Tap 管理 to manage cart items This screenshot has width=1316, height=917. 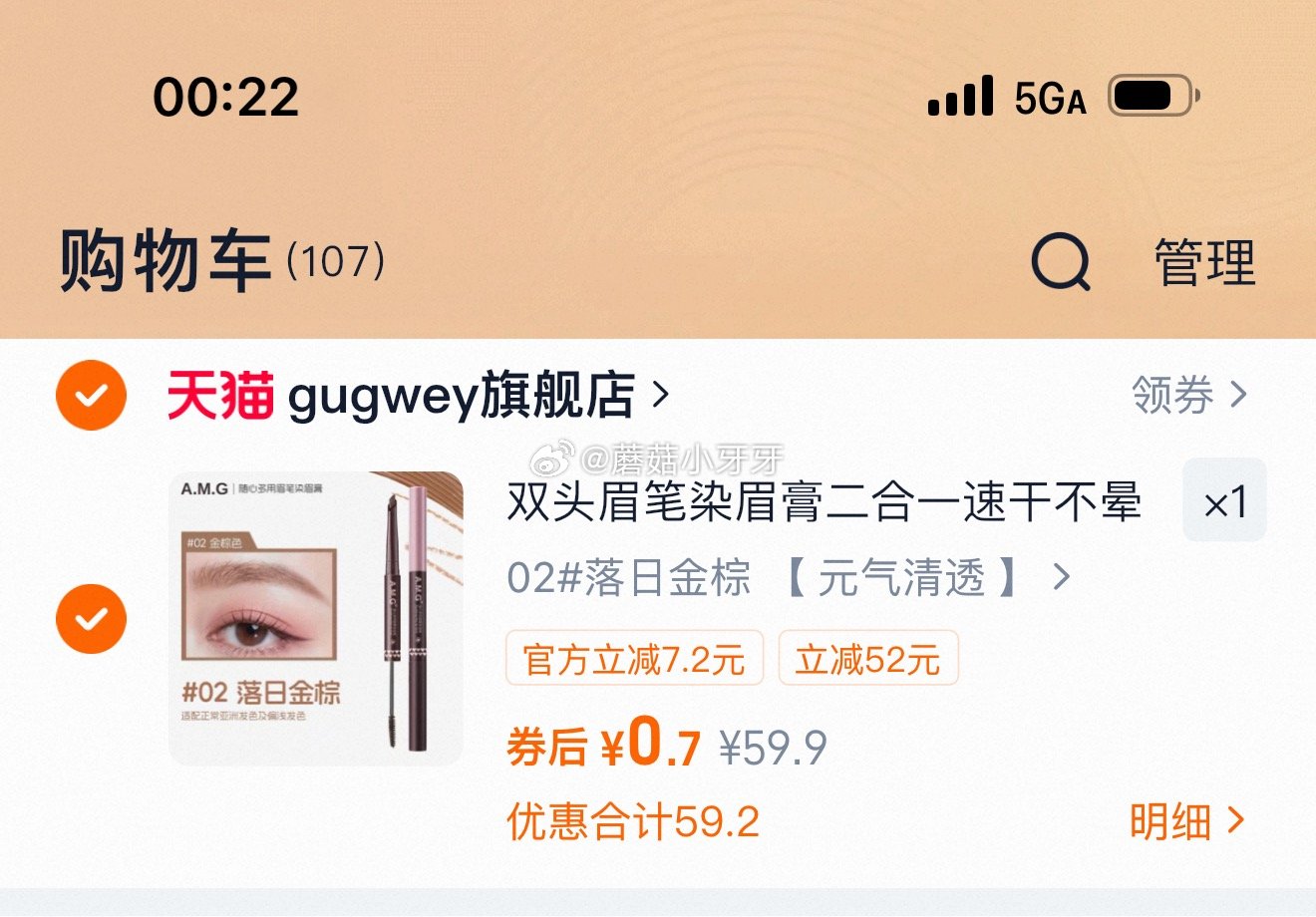click(1204, 263)
